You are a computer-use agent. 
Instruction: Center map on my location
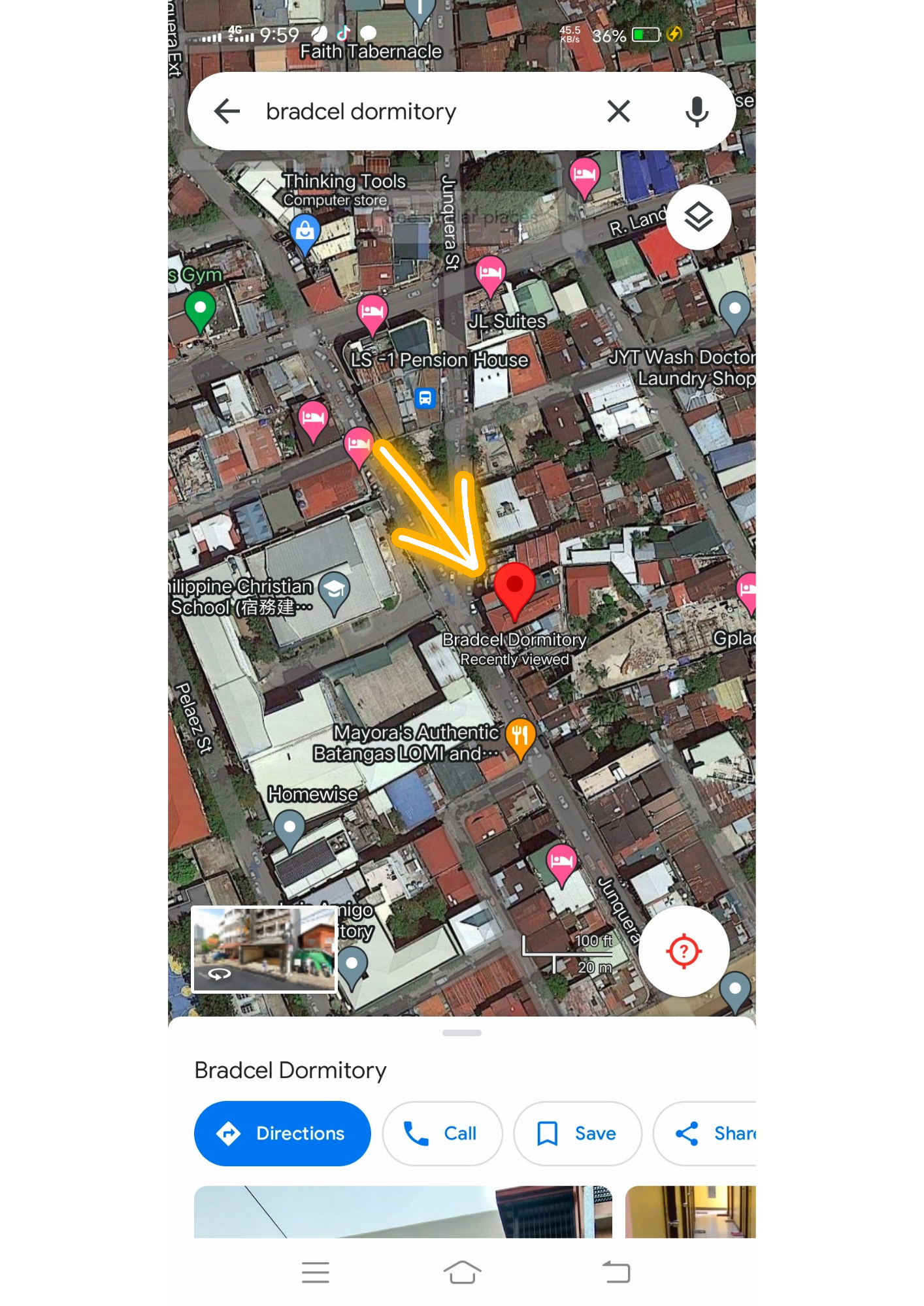683,951
